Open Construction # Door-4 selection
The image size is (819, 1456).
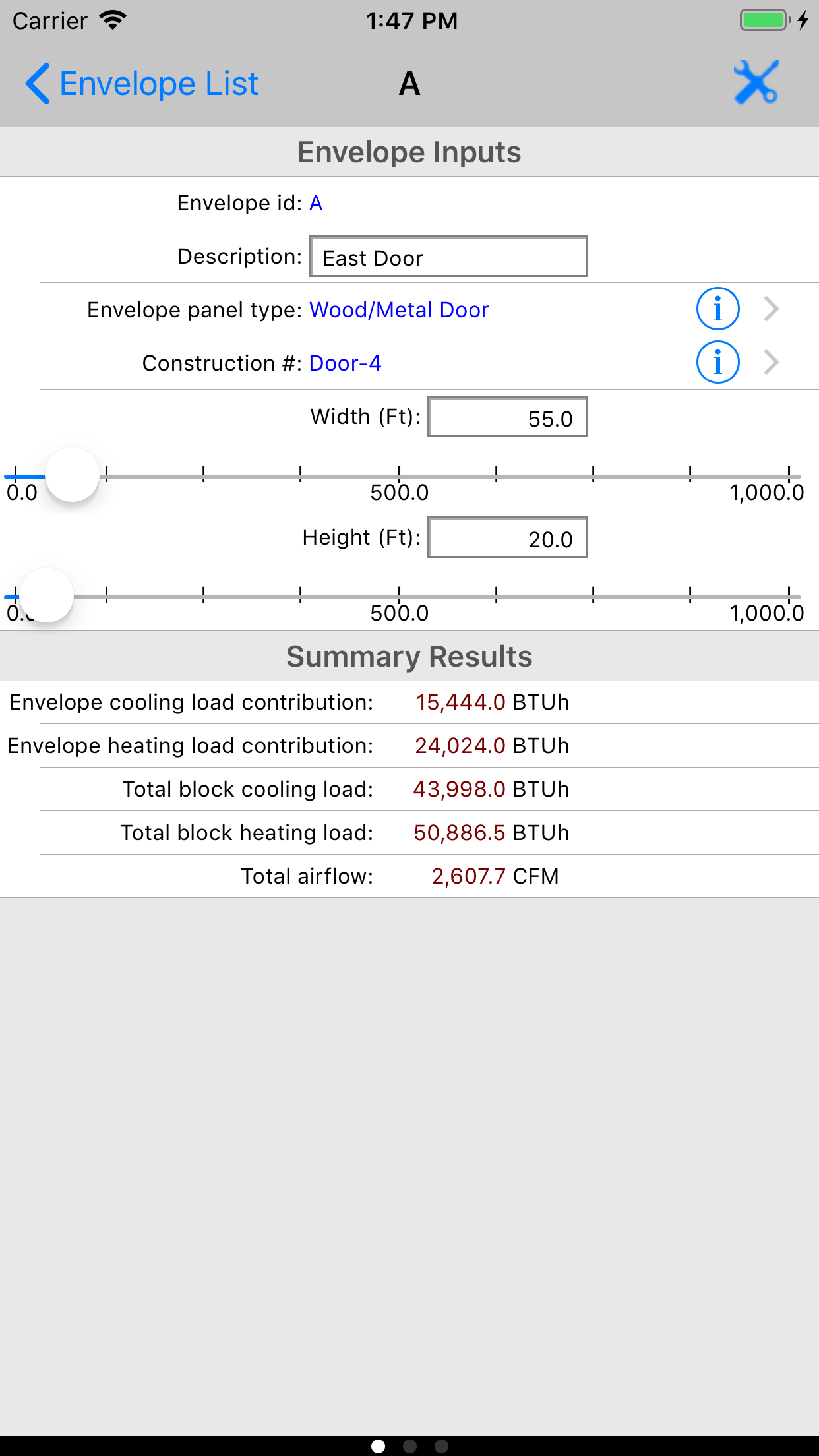point(345,363)
